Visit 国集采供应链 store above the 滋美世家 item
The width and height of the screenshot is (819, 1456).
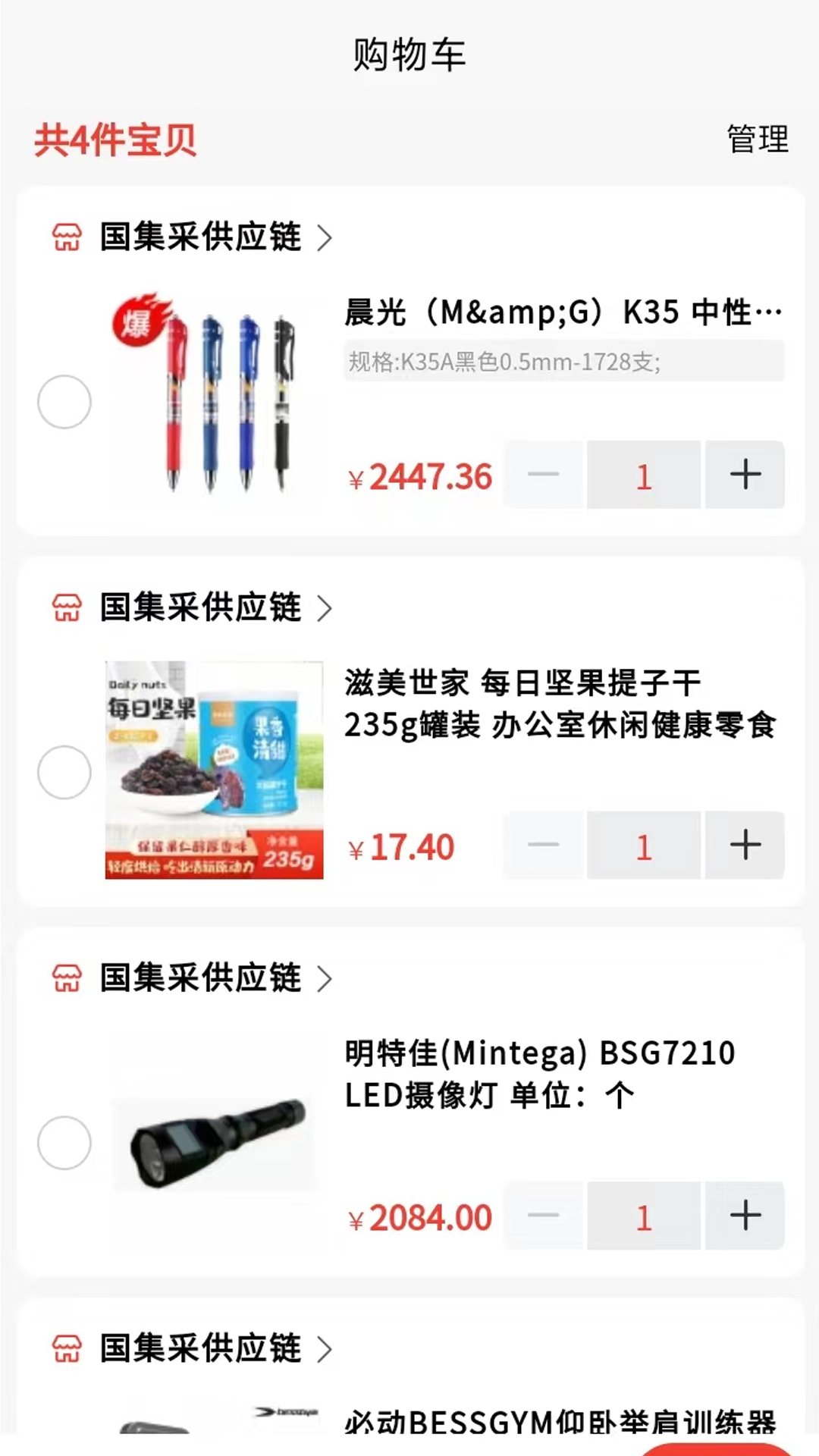(201, 607)
